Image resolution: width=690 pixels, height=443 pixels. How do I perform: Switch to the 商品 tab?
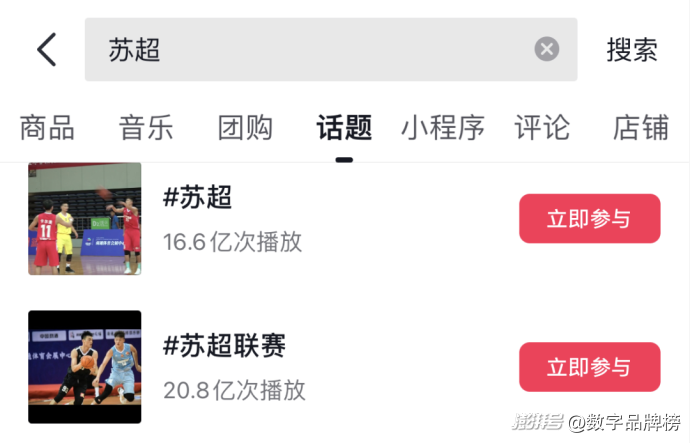tap(47, 127)
